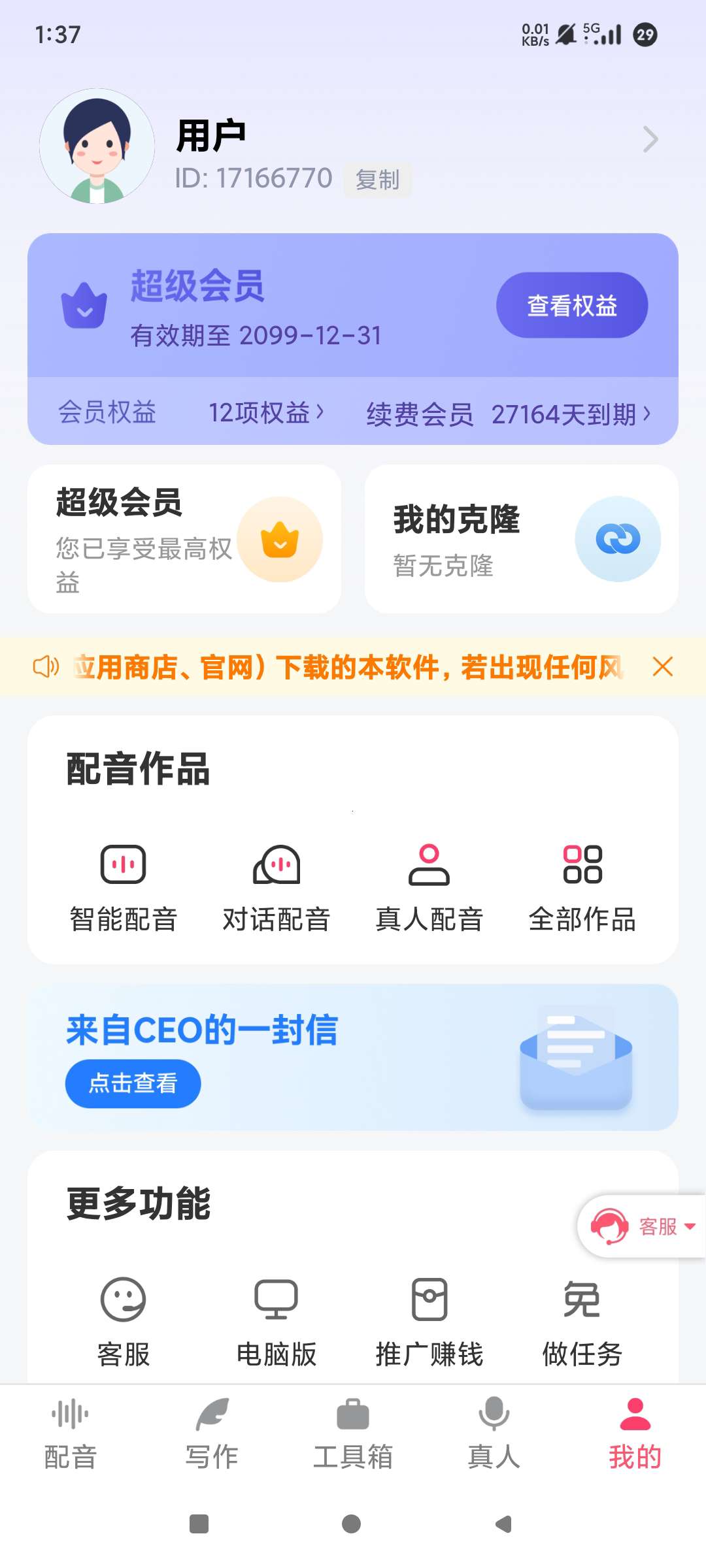Copy user ID with 复制

(x=378, y=180)
